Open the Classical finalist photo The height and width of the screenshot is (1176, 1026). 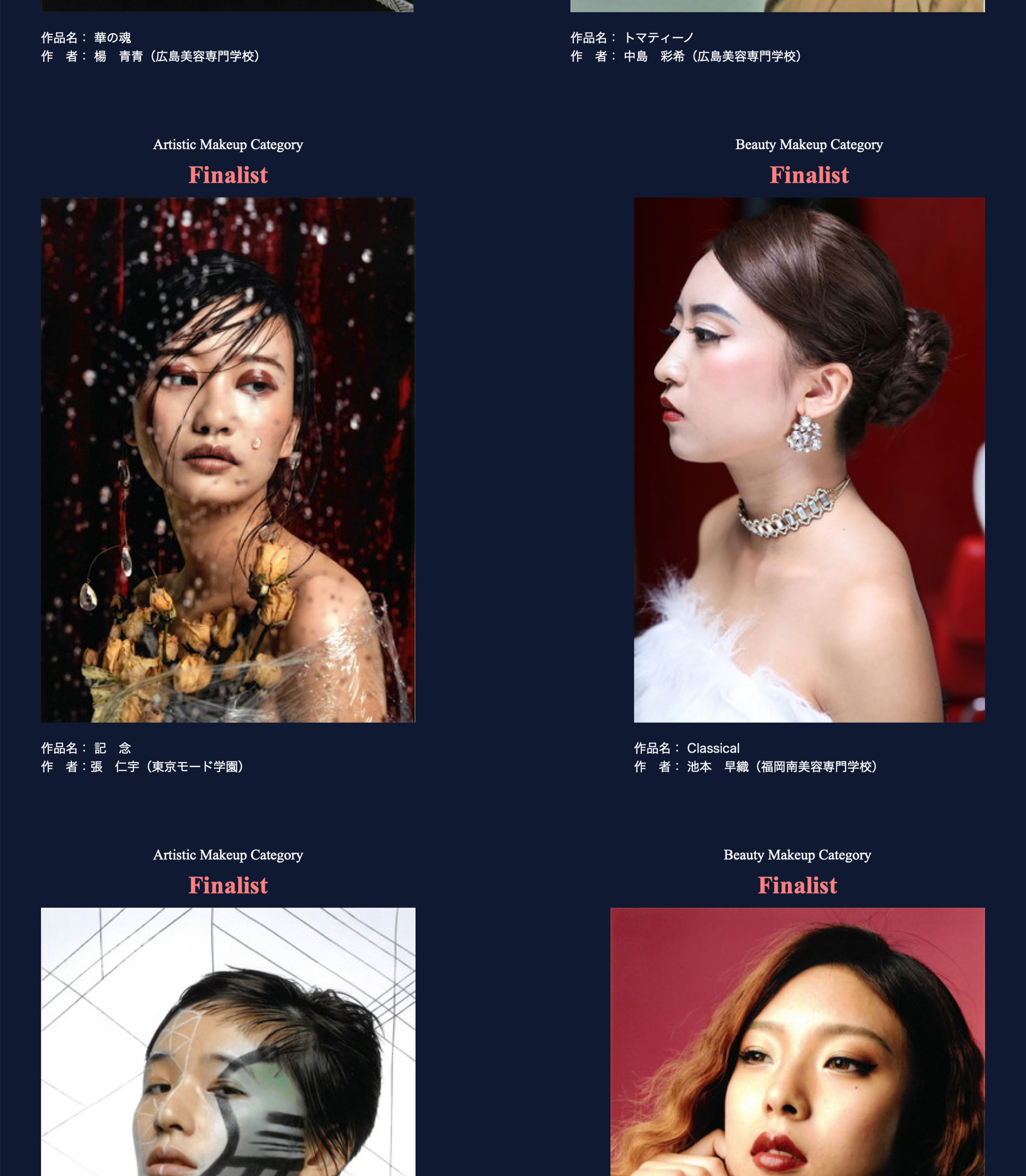[809, 459]
